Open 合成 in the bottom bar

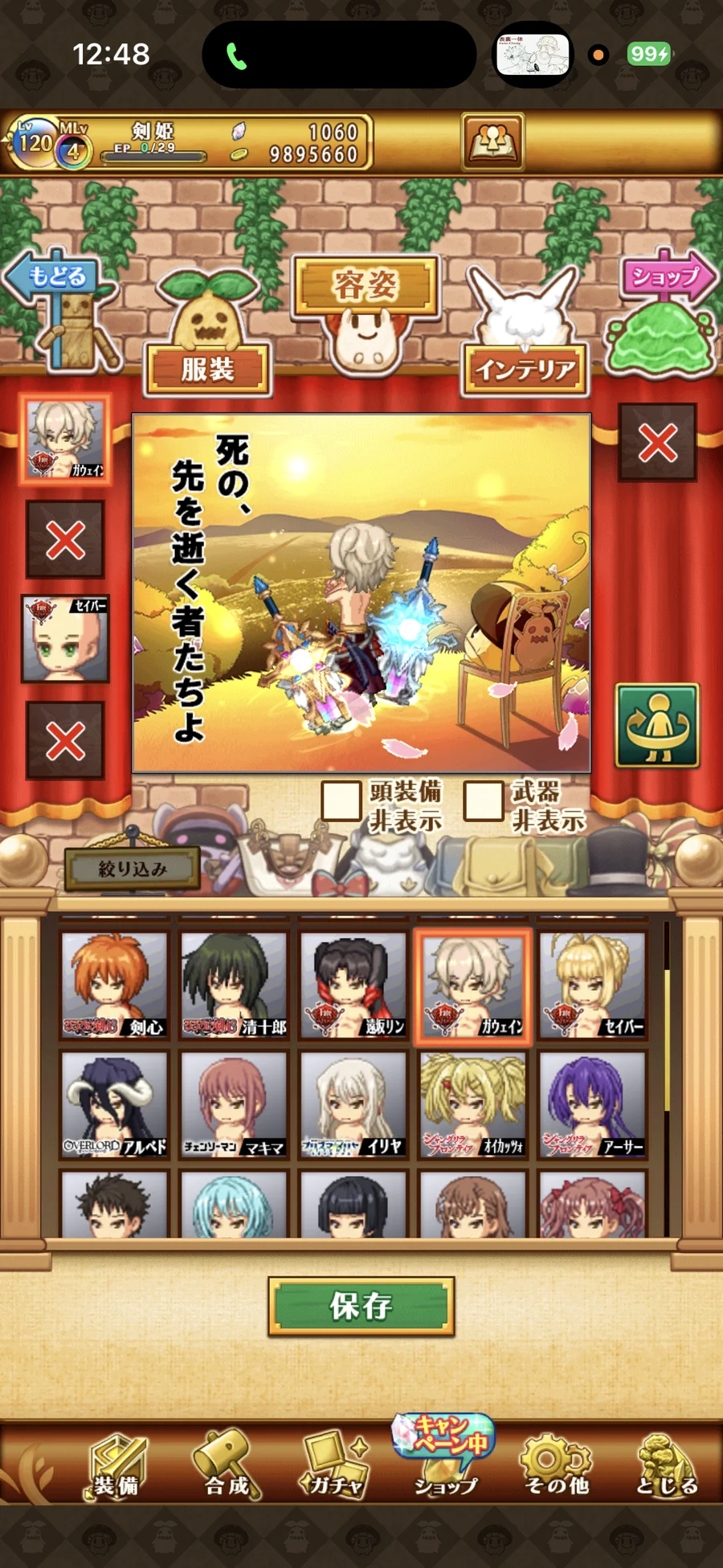[228, 1467]
